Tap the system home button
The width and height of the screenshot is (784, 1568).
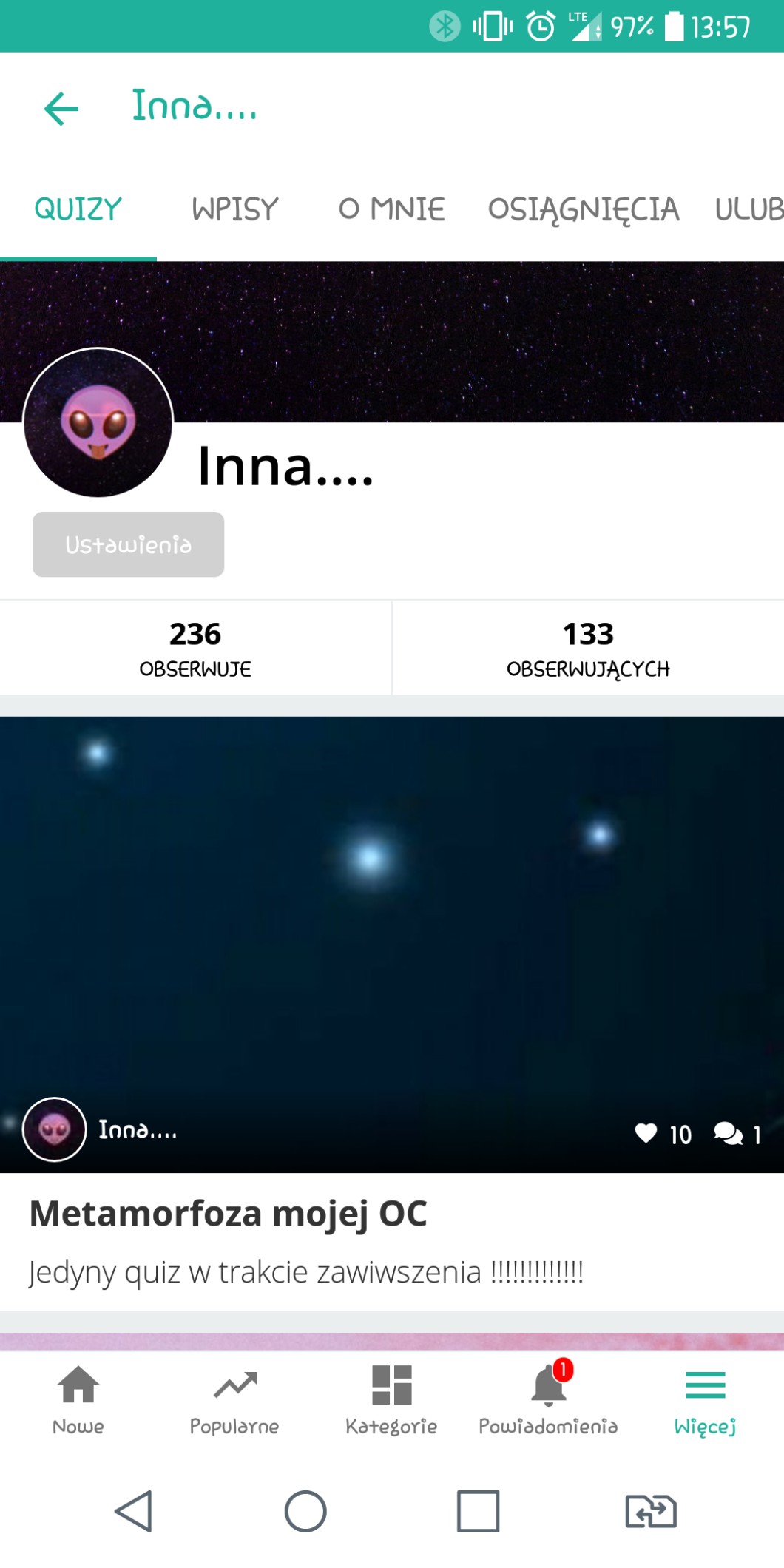coord(305,1511)
